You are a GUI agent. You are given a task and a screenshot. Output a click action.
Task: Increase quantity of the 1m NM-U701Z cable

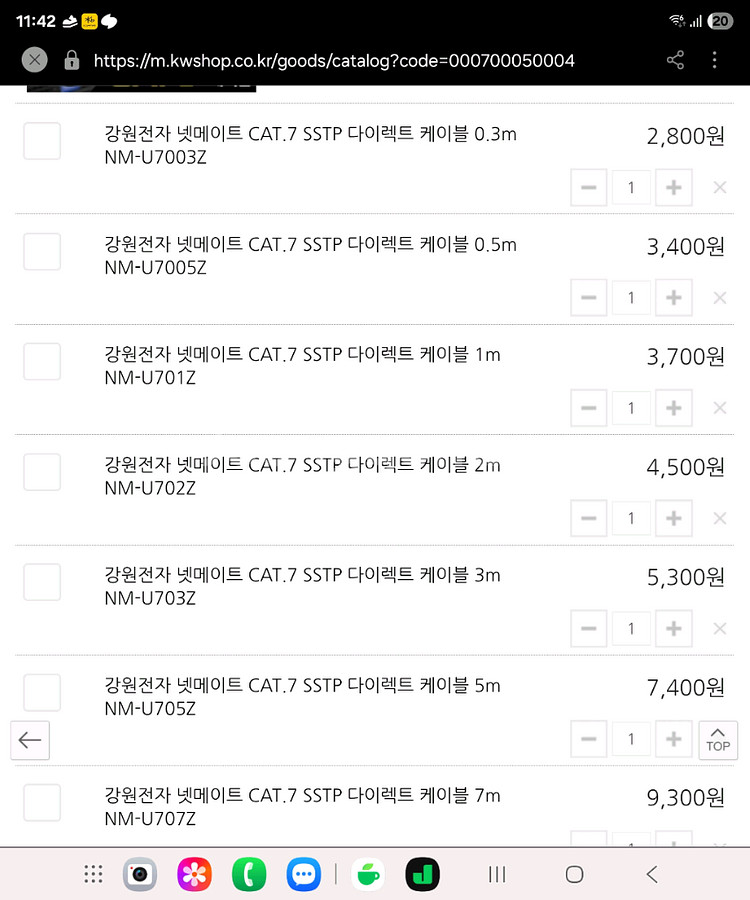pyautogui.click(x=673, y=408)
